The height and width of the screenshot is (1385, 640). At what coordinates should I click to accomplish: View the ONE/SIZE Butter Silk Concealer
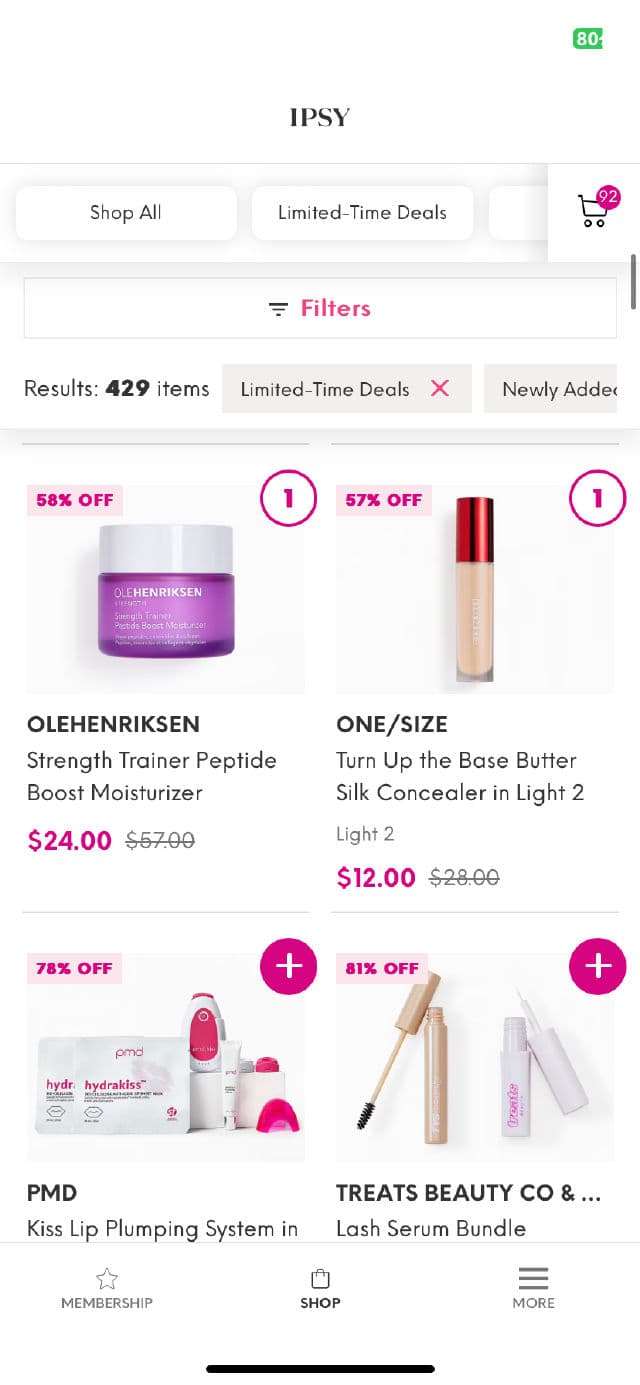coord(475,590)
